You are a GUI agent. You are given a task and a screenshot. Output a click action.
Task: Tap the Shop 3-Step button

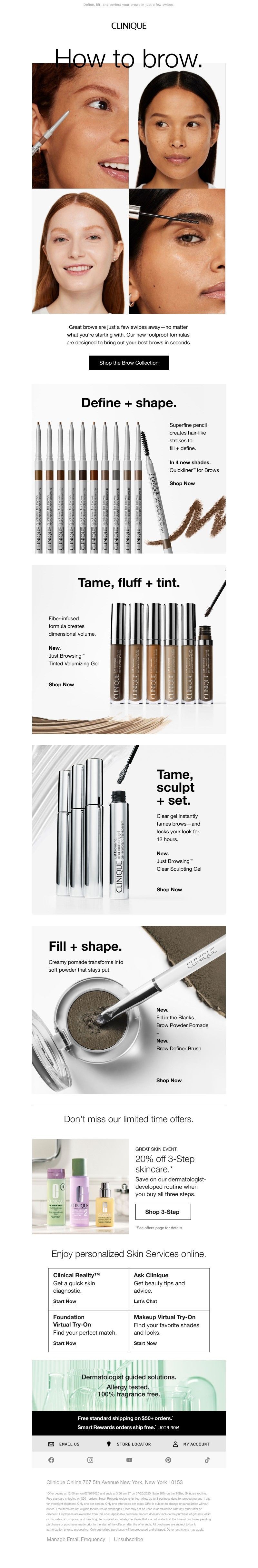coord(162,1194)
